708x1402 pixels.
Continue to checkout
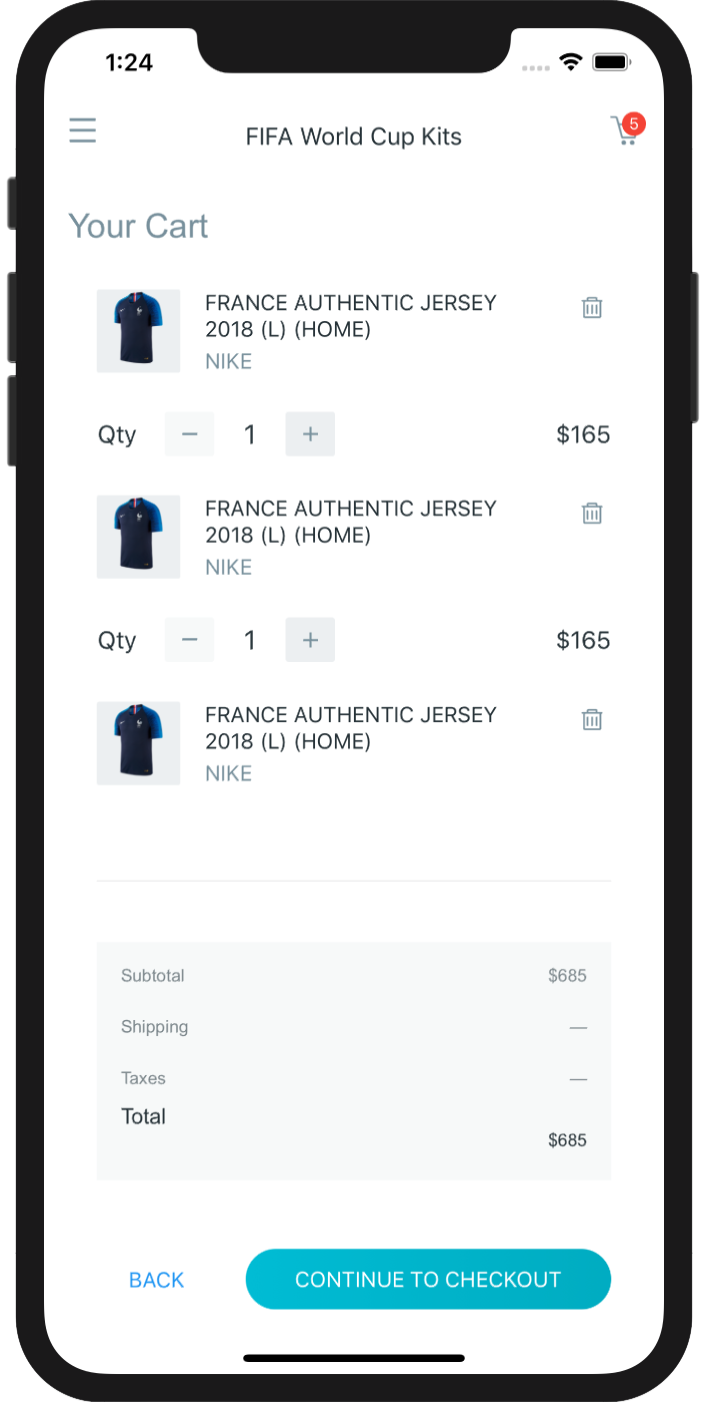(428, 1279)
